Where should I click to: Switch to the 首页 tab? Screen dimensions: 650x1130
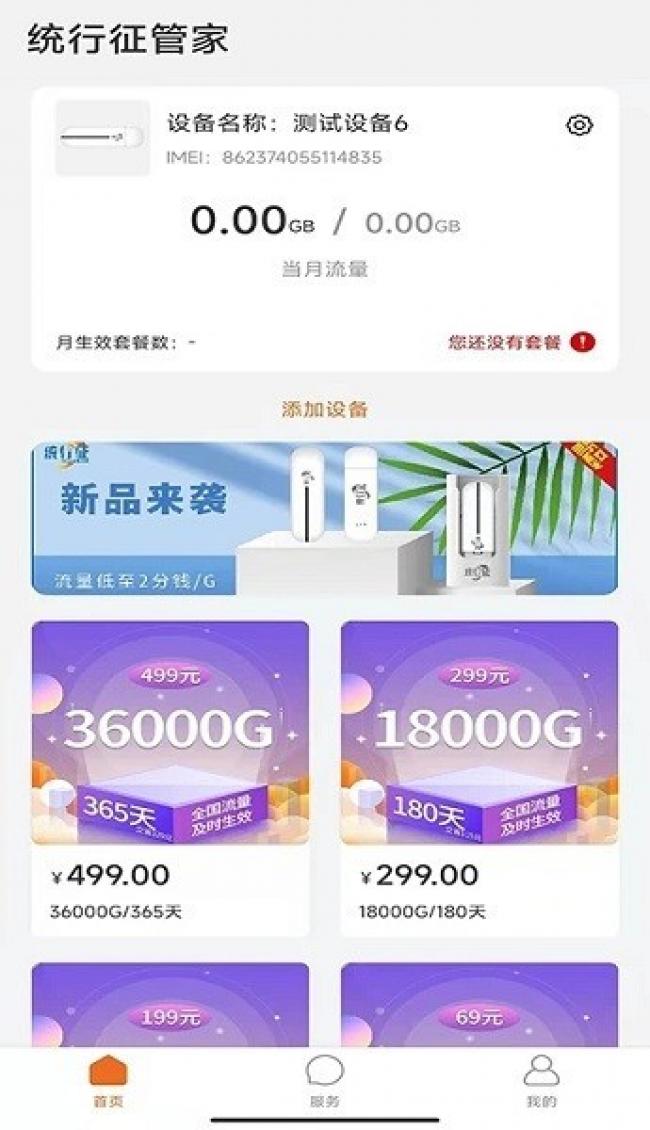point(108,1082)
